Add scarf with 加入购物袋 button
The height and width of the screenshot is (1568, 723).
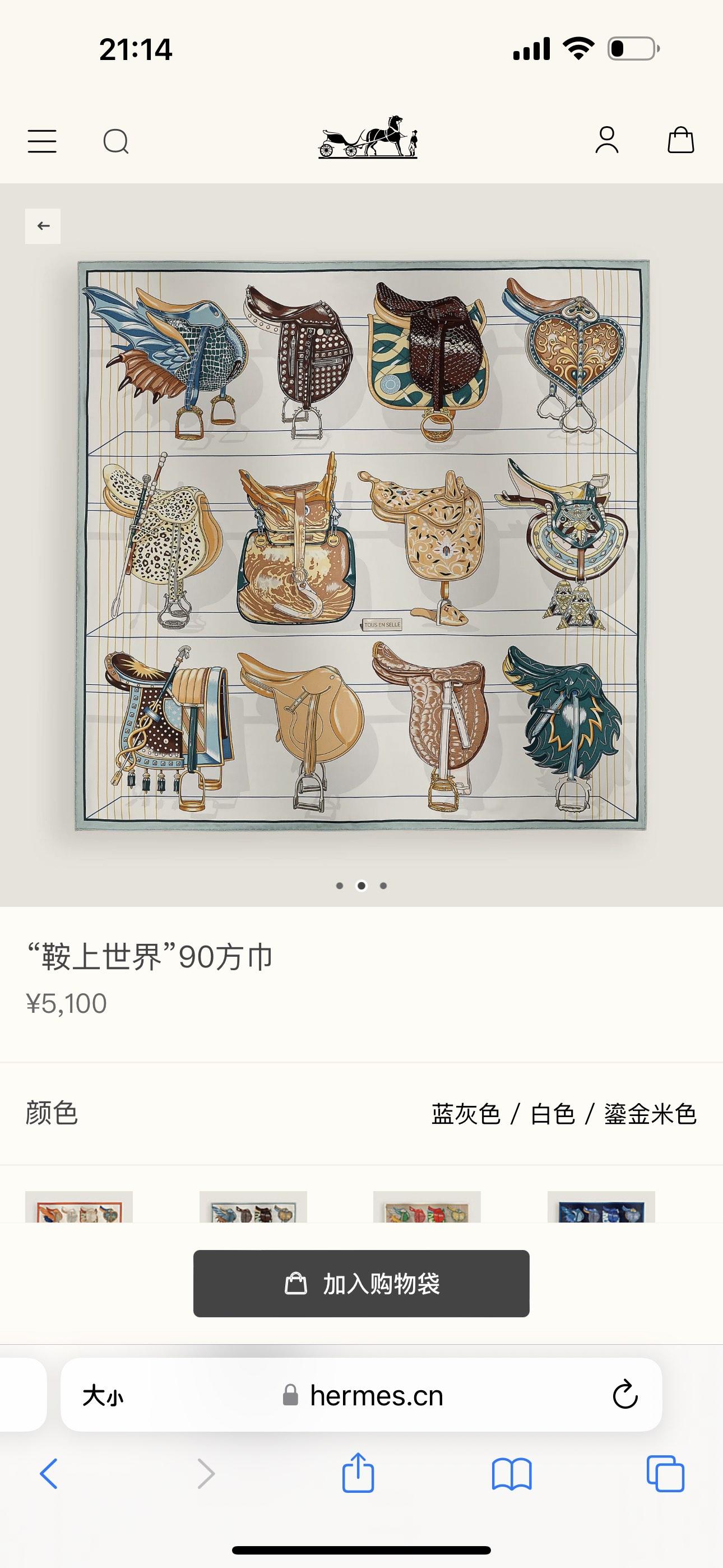(x=361, y=1284)
